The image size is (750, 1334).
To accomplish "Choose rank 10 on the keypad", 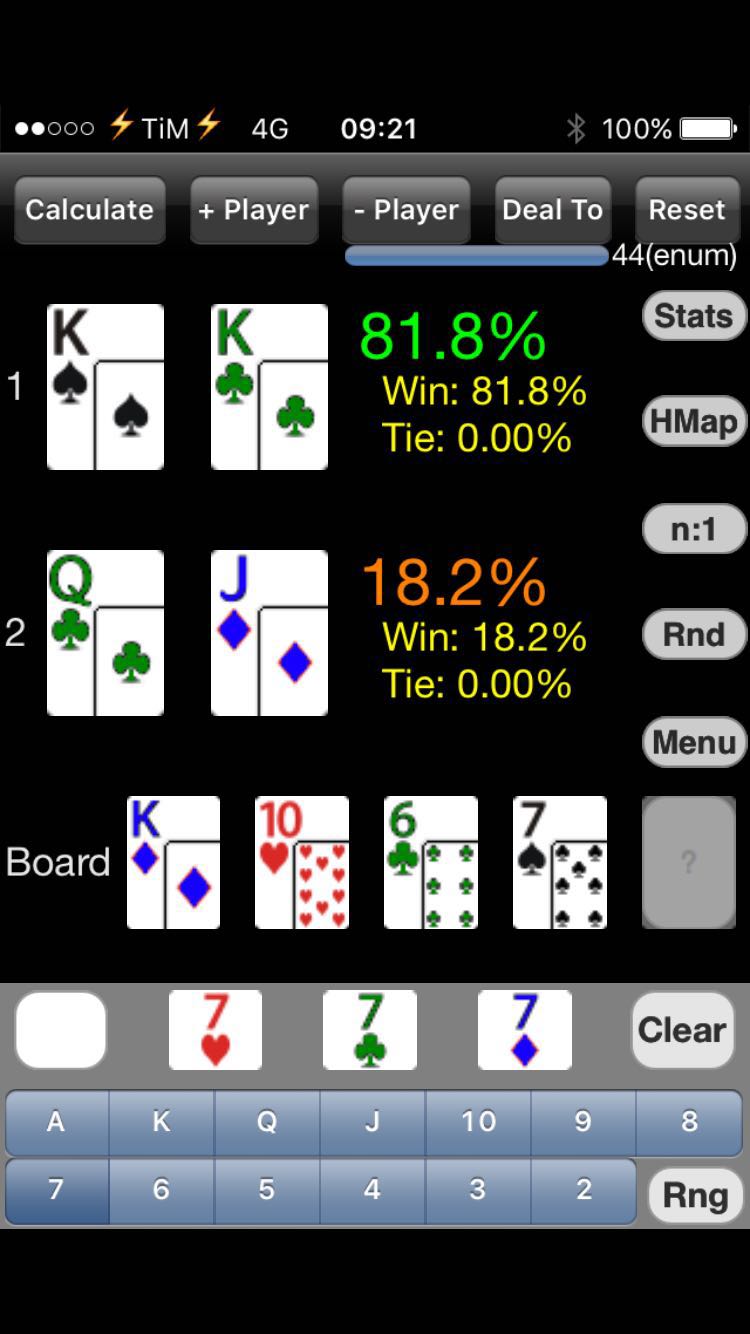I will (x=478, y=1122).
